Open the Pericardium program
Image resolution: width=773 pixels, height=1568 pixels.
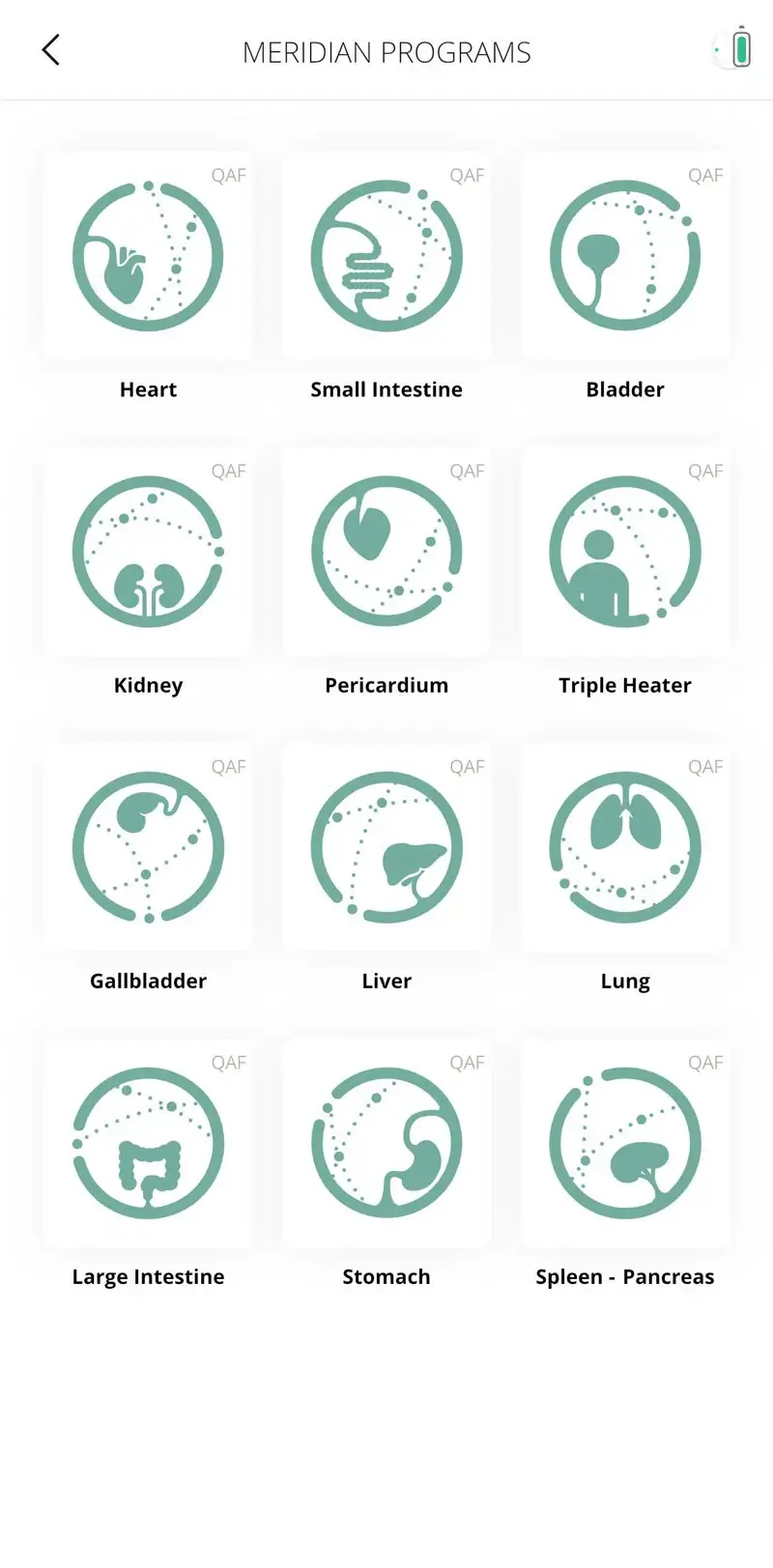click(386, 553)
